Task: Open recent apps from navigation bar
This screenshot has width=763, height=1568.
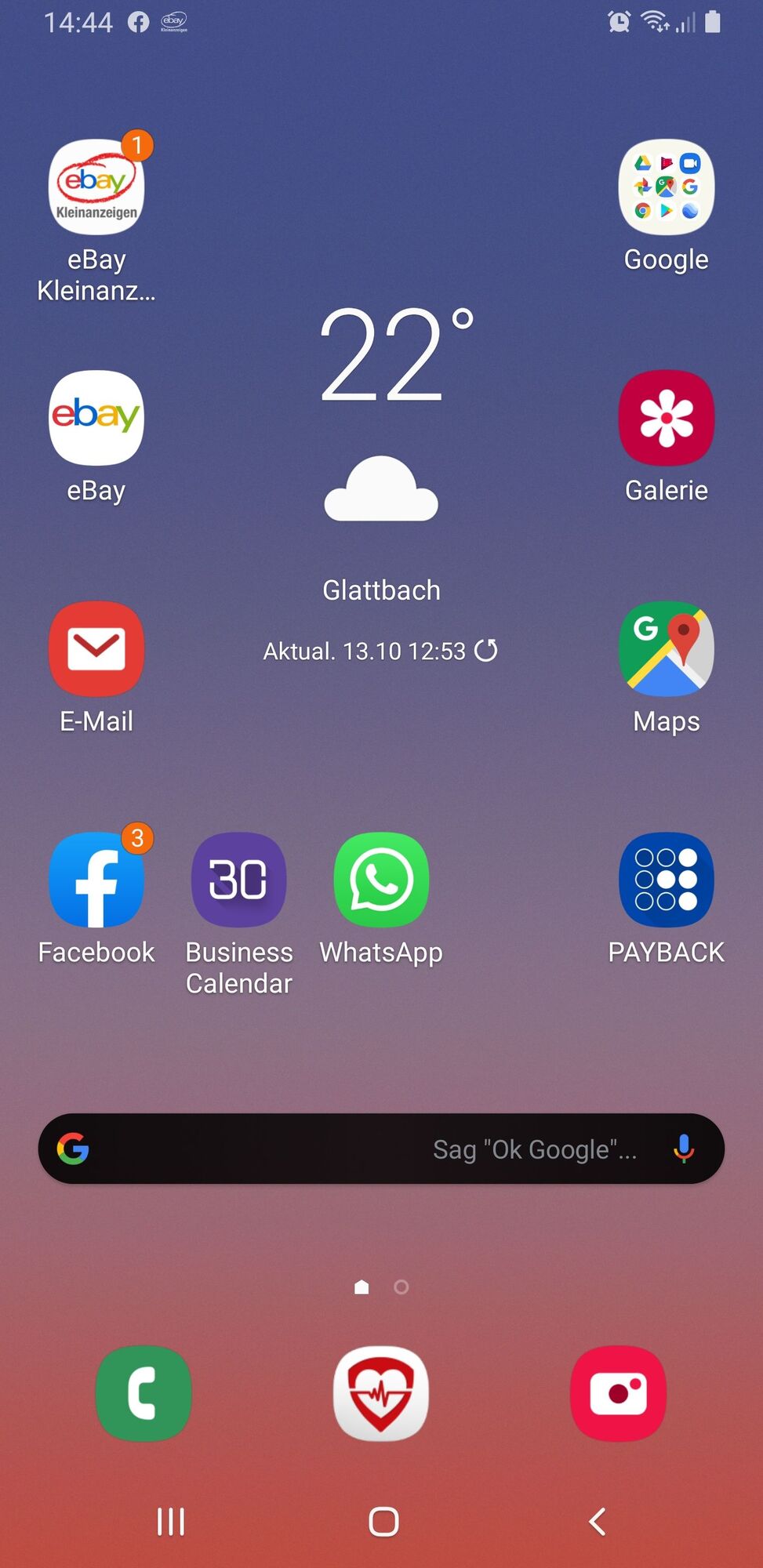Action: tap(170, 1522)
